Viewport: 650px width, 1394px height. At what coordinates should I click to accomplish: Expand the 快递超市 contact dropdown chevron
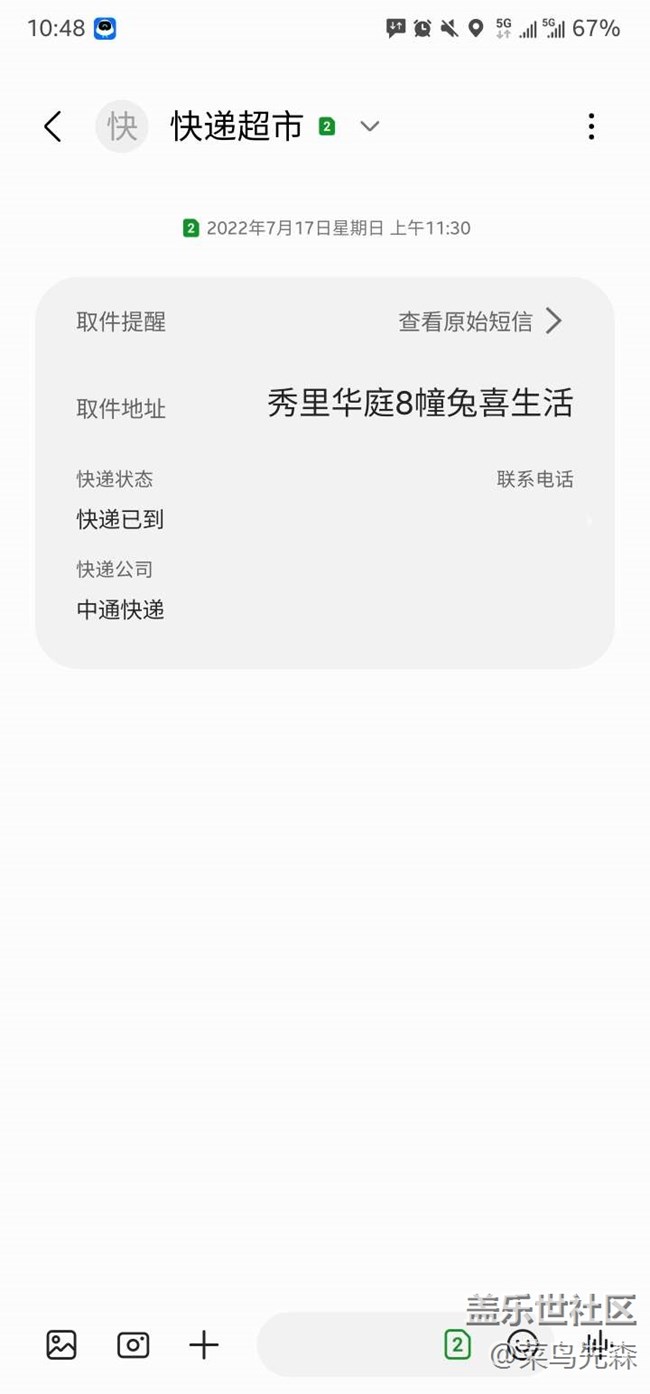pyautogui.click(x=370, y=126)
